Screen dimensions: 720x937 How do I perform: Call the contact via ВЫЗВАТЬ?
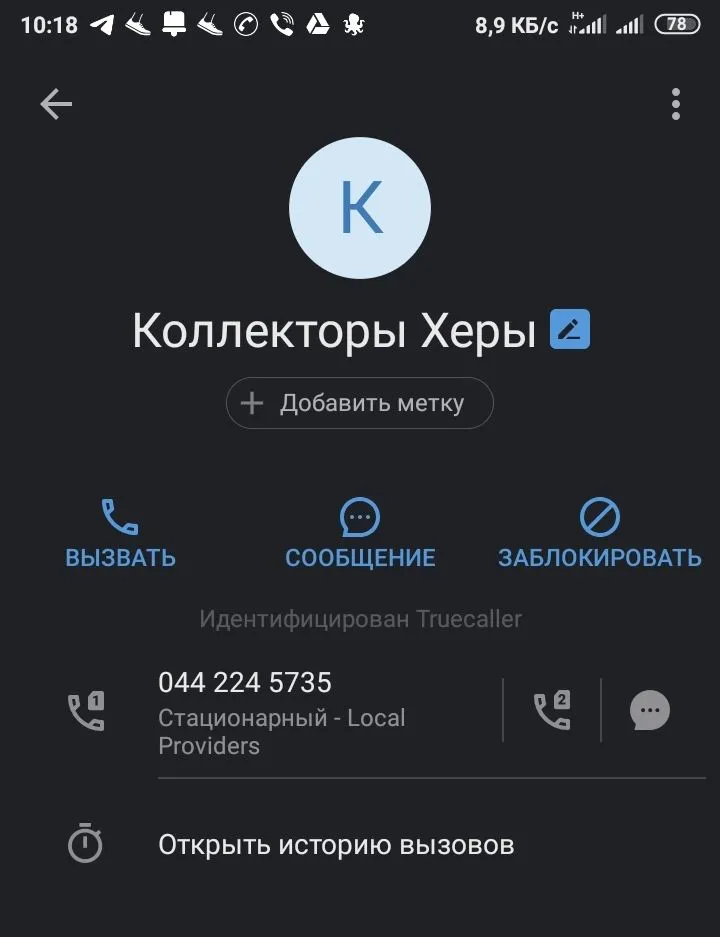(120, 535)
